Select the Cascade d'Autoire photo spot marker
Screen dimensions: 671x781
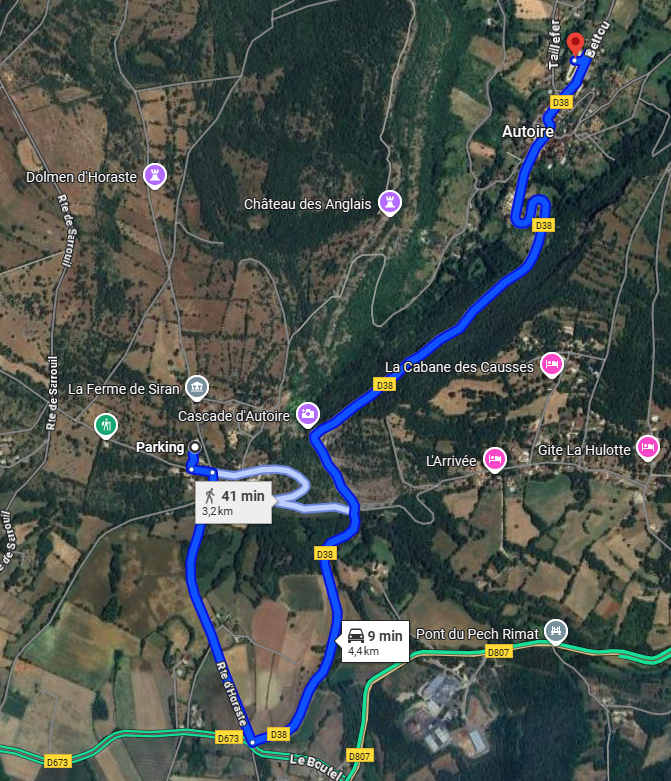point(308,413)
